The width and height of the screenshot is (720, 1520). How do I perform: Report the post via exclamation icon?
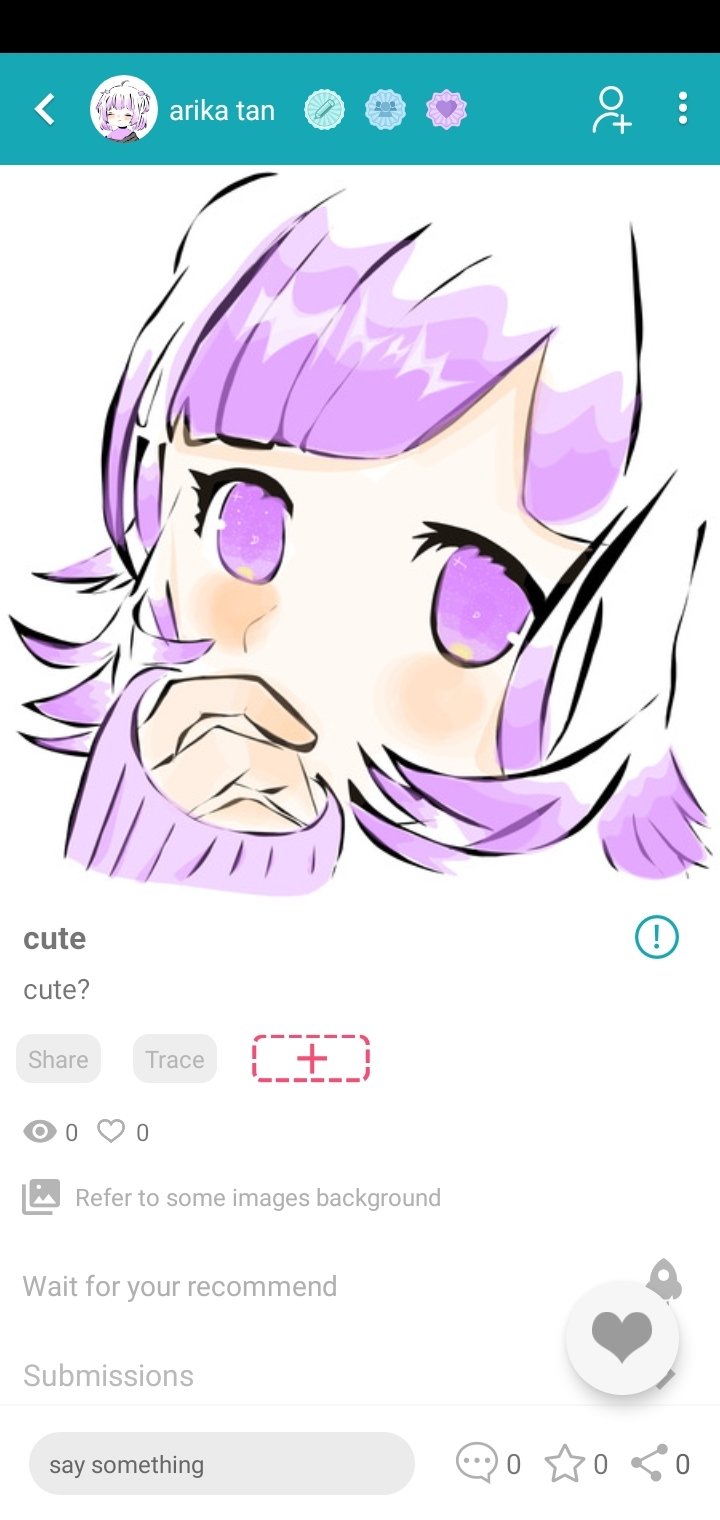(656, 937)
